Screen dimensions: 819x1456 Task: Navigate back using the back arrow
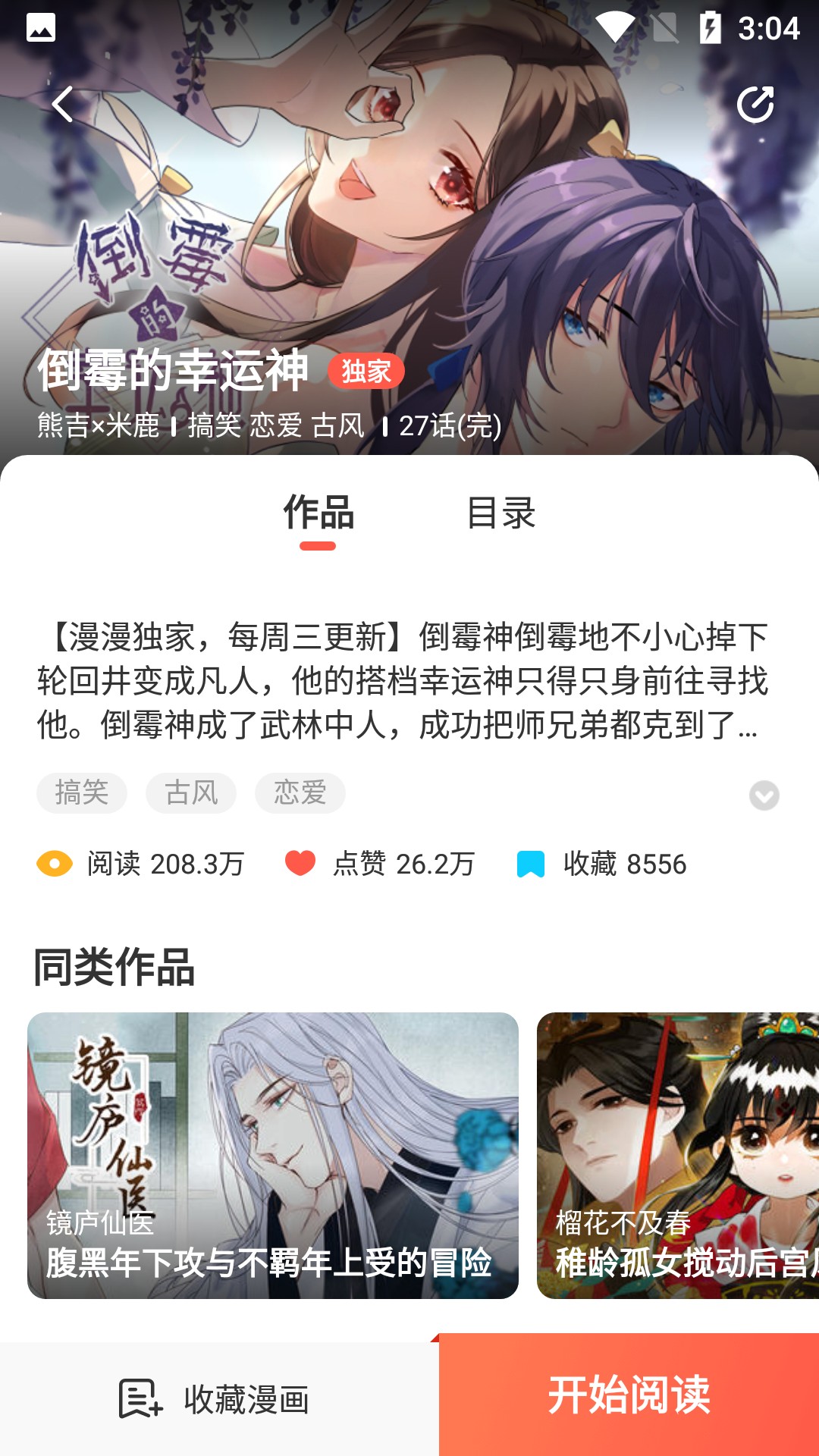62,104
